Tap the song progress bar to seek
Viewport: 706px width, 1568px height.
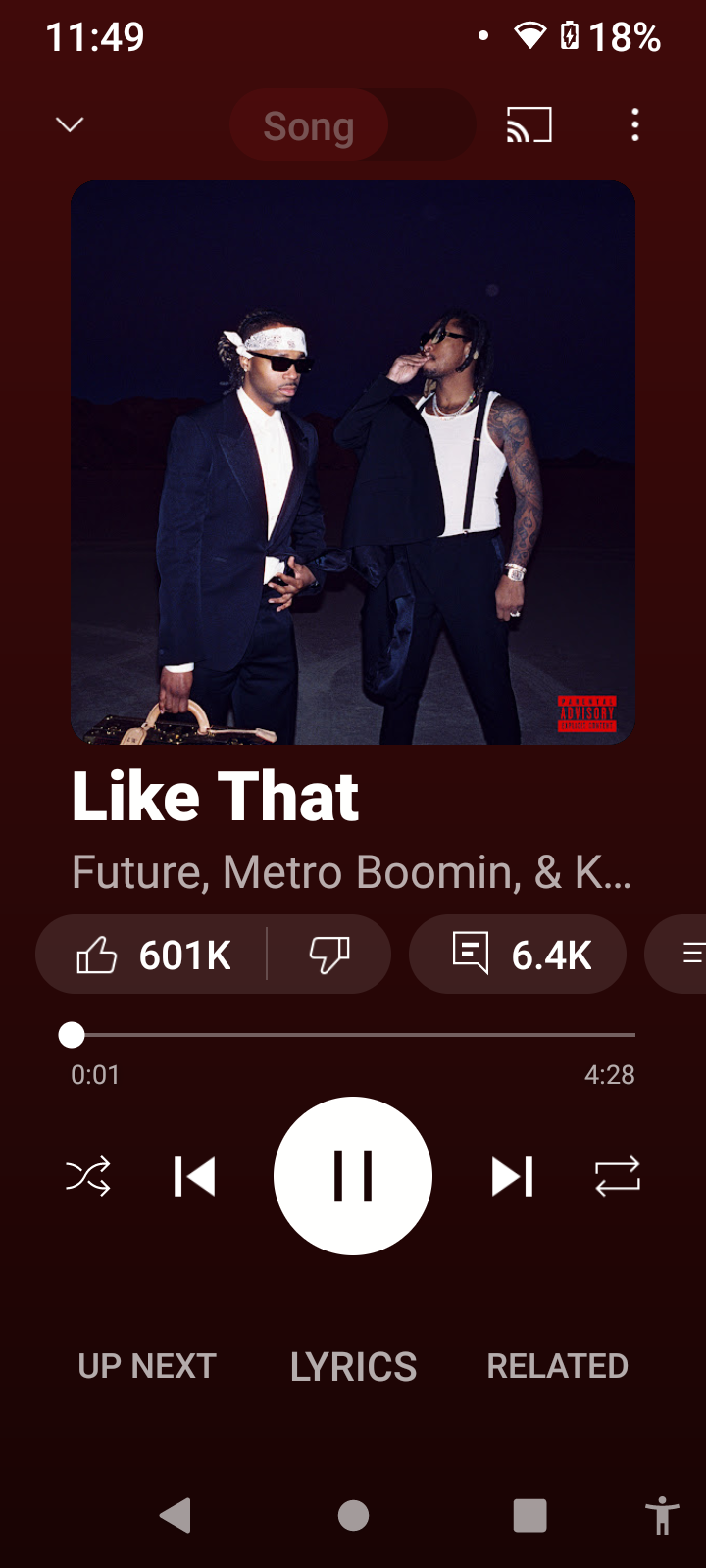353,1035
